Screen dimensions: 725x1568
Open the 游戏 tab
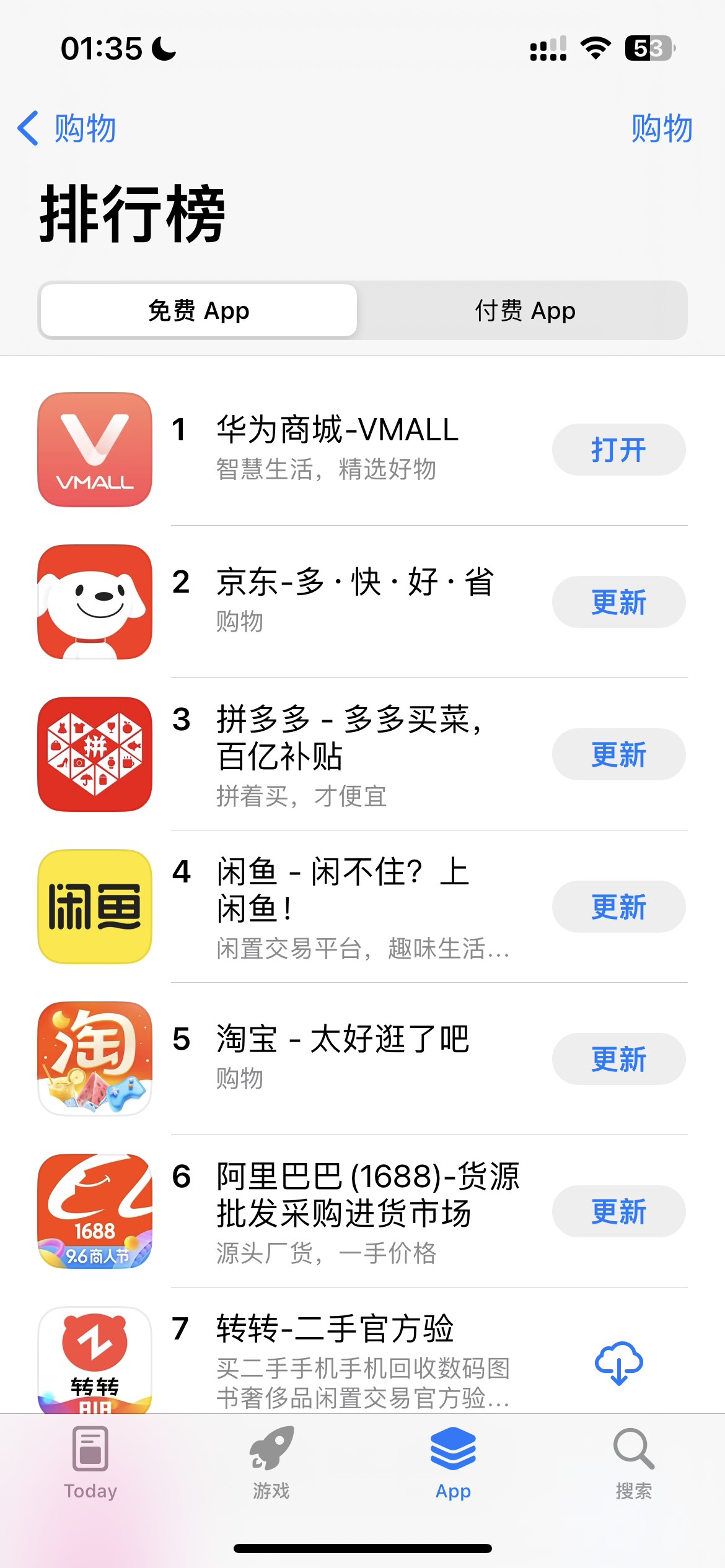click(271, 1463)
